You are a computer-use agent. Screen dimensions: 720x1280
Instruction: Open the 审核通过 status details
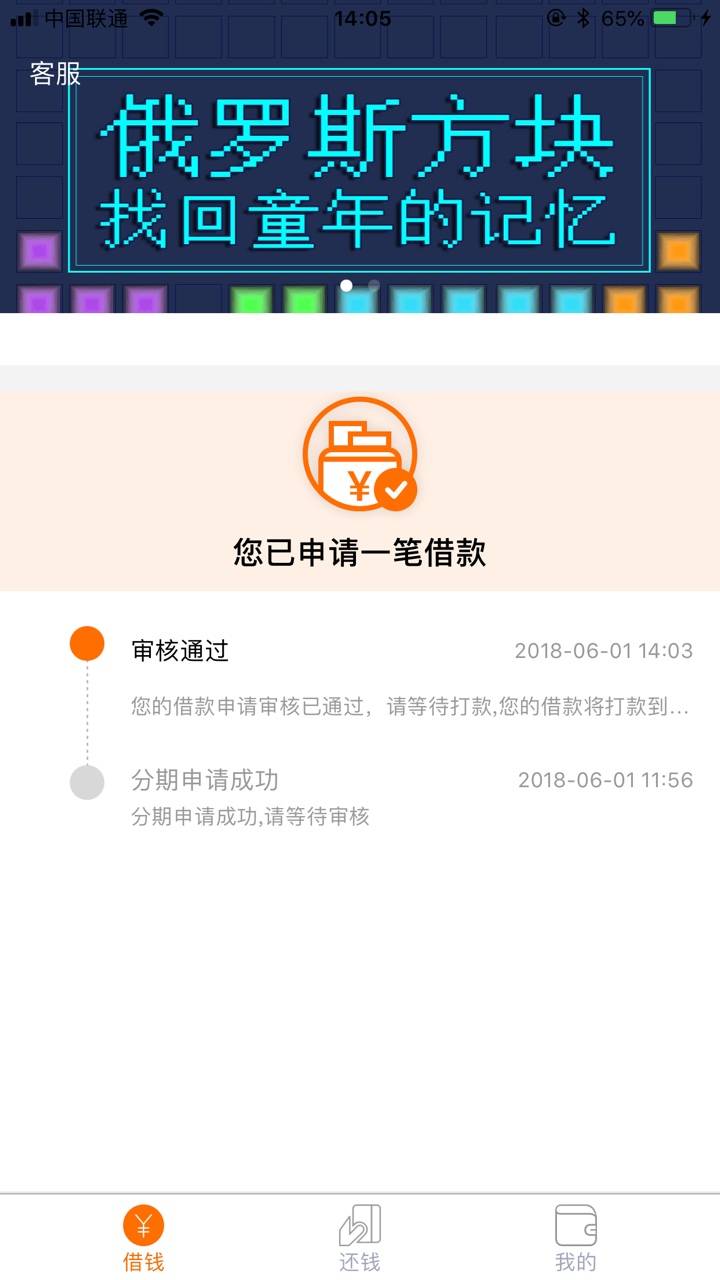[380, 677]
